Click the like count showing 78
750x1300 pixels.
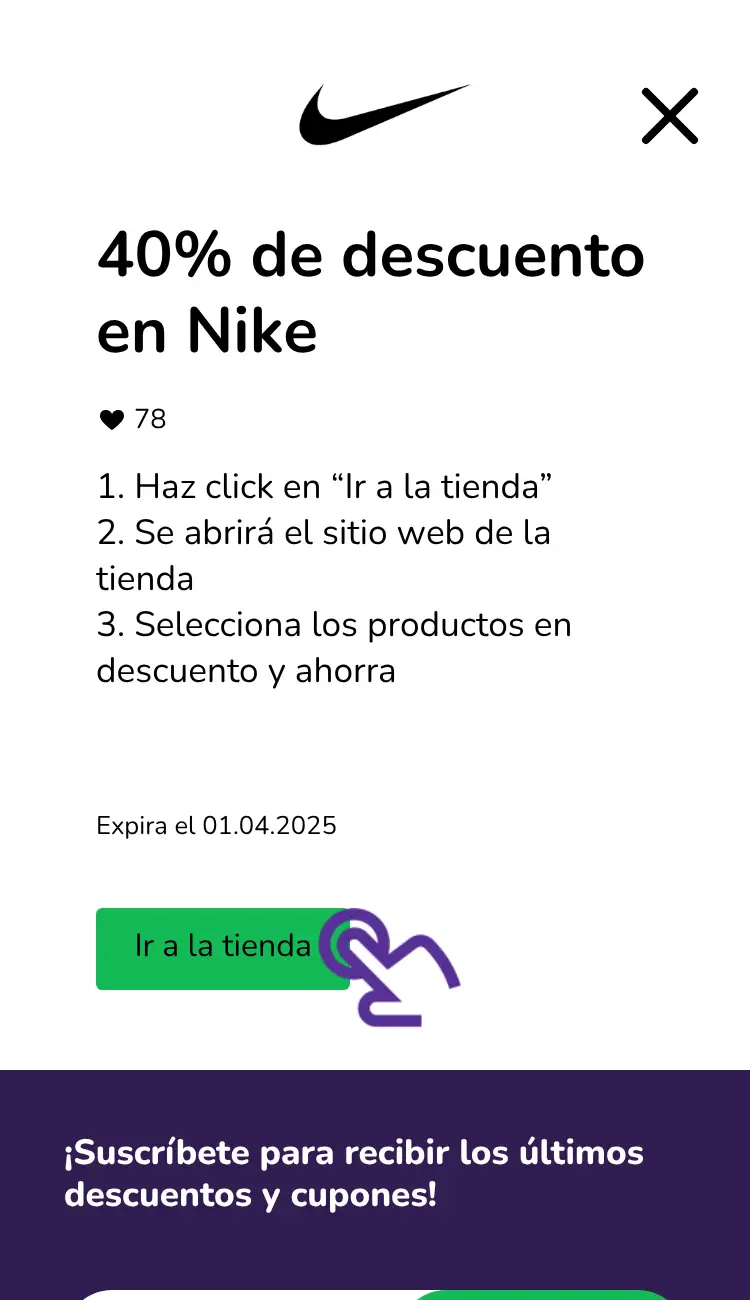(x=150, y=420)
